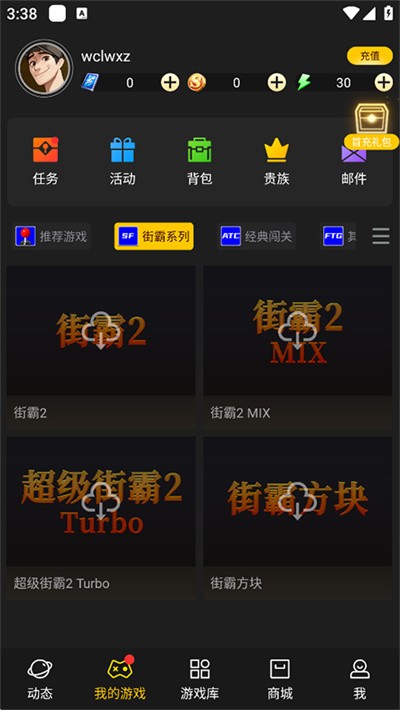The width and height of the screenshot is (400, 710).
Task: Open the 商城 store tab
Action: [x=280, y=679]
